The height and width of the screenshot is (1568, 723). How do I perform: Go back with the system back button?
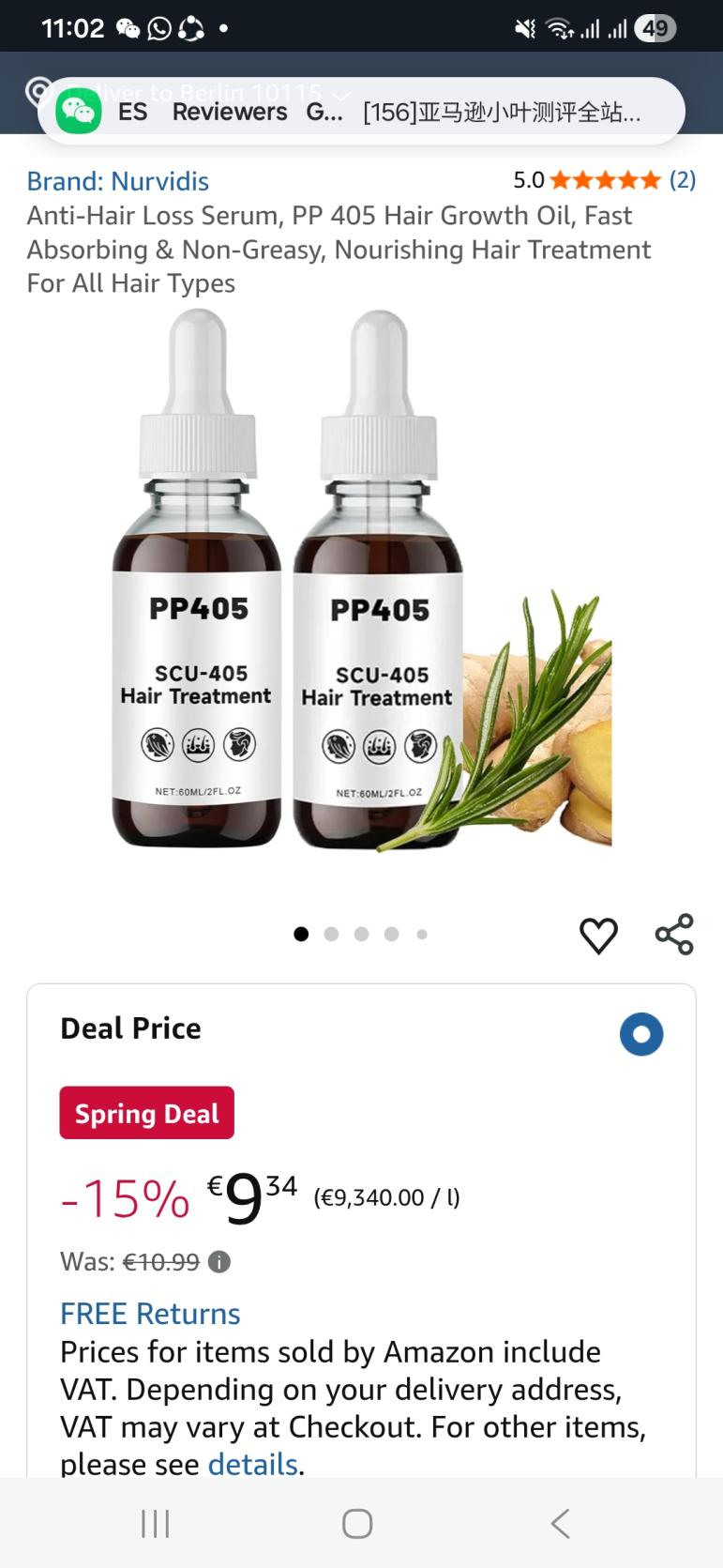click(561, 1523)
